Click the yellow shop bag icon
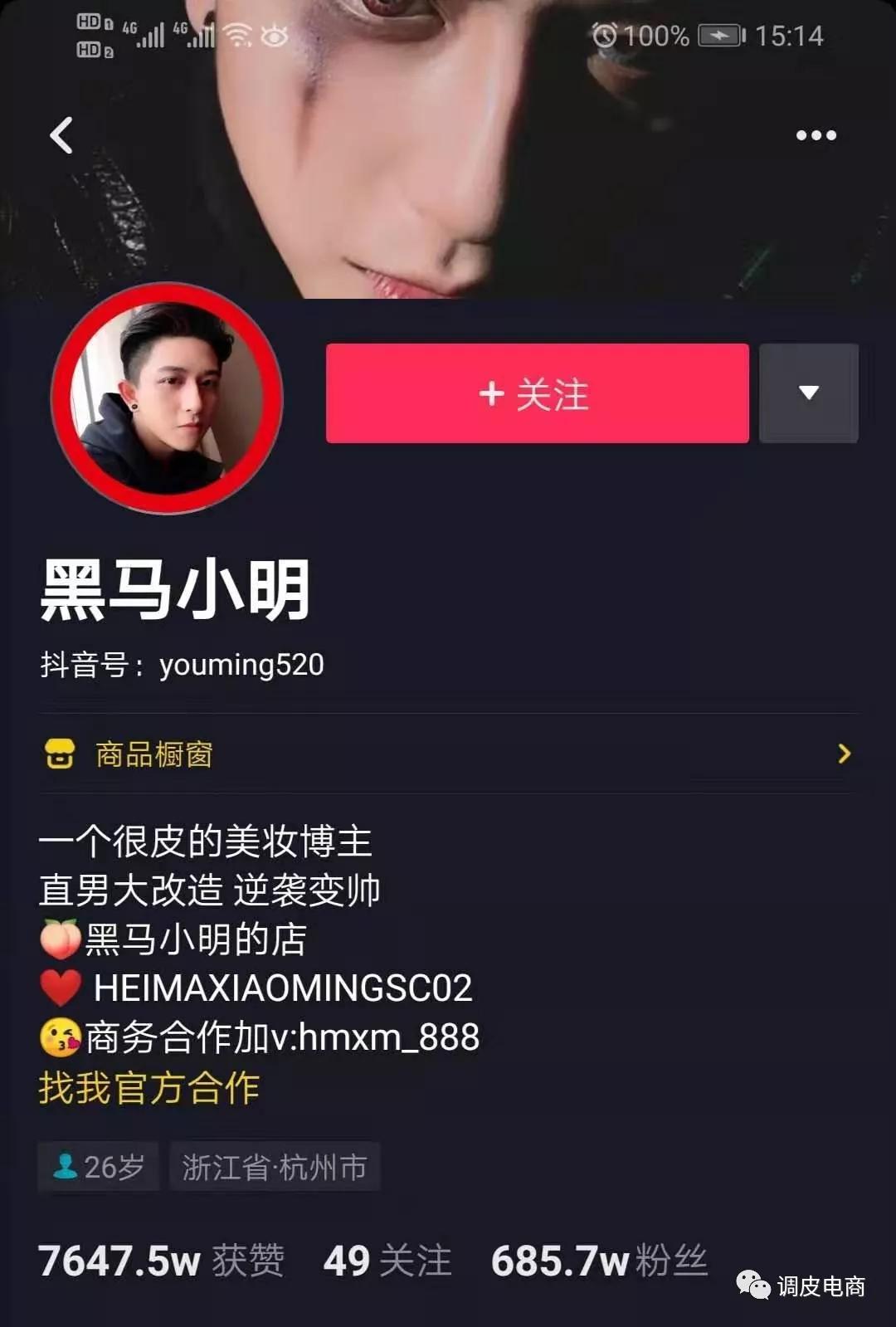Viewport: 896px width, 1327px height. click(x=58, y=754)
